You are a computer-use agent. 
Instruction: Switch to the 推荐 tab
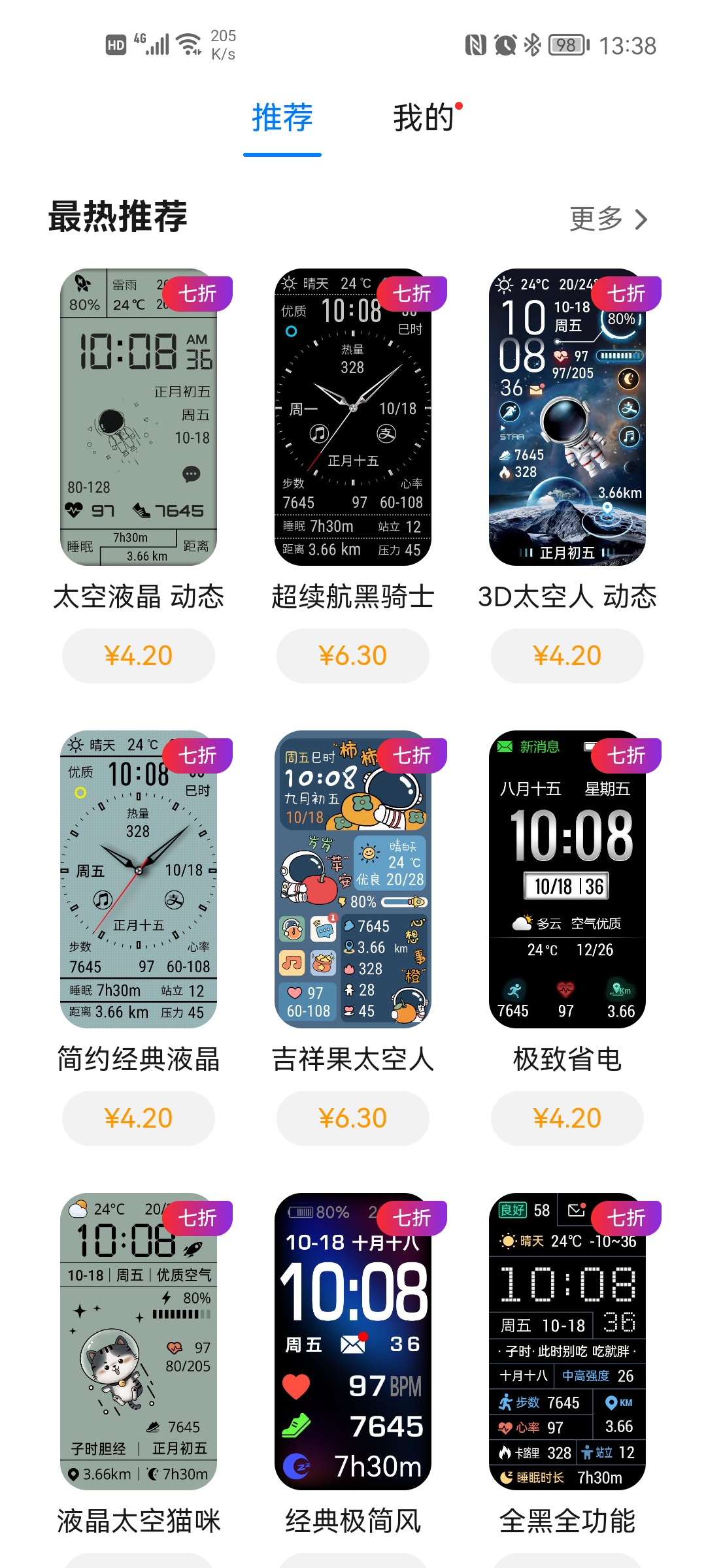(x=282, y=118)
